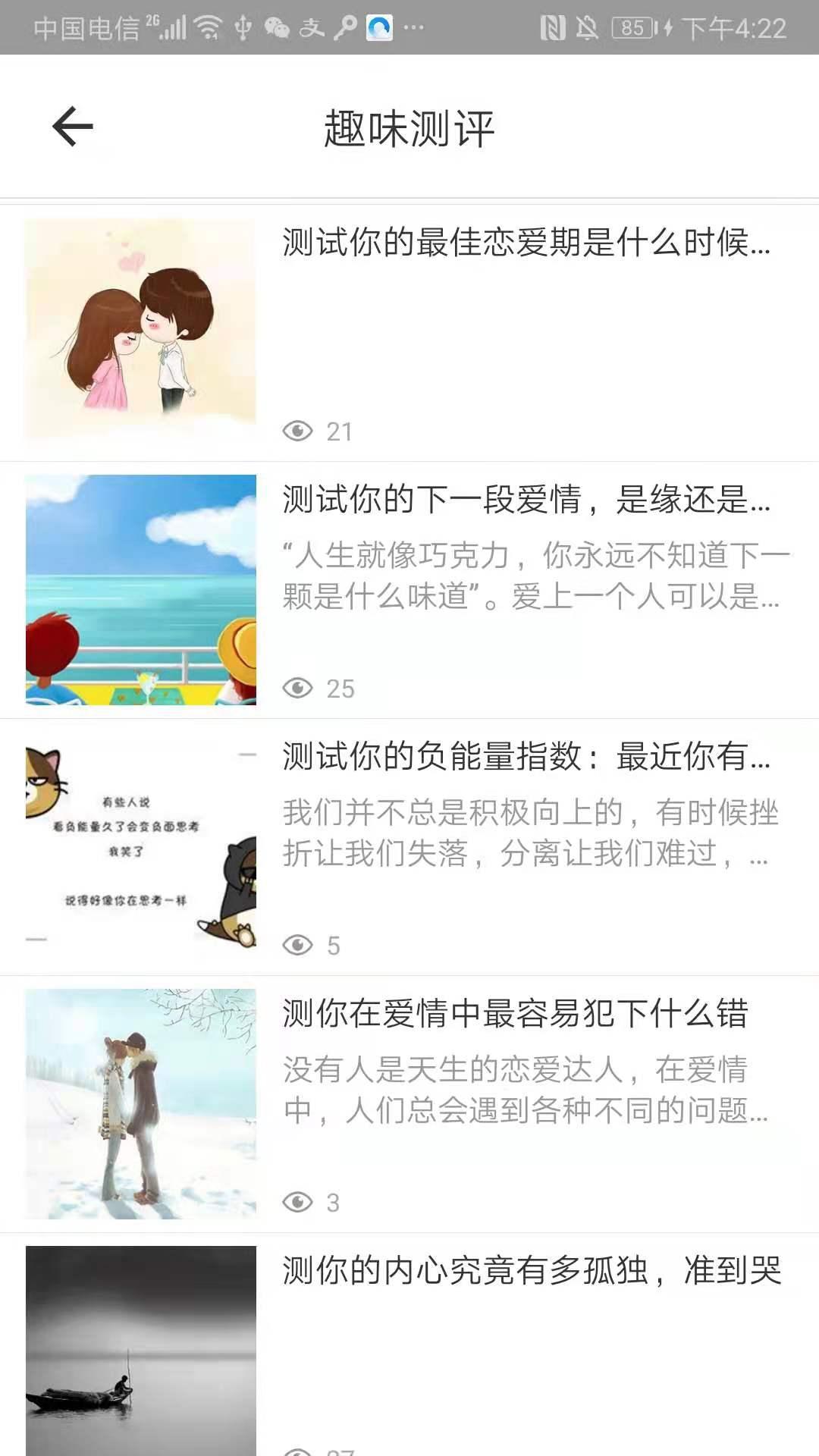Open the 内心究竟有多孤独 test
This screenshot has height=1456, width=819.
[531, 1271]
